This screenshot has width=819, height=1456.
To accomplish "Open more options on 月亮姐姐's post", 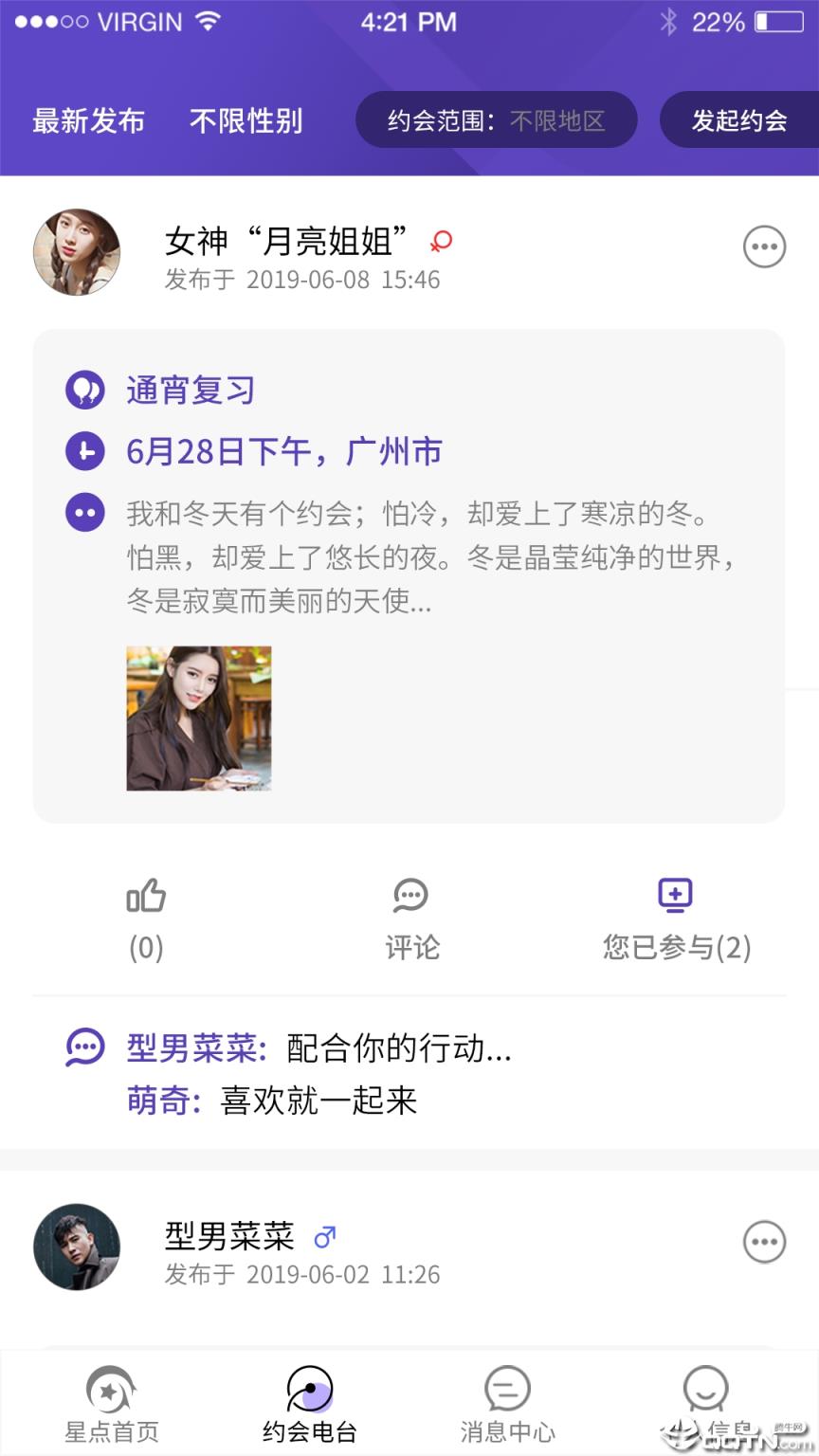I will tap(764, 247).
